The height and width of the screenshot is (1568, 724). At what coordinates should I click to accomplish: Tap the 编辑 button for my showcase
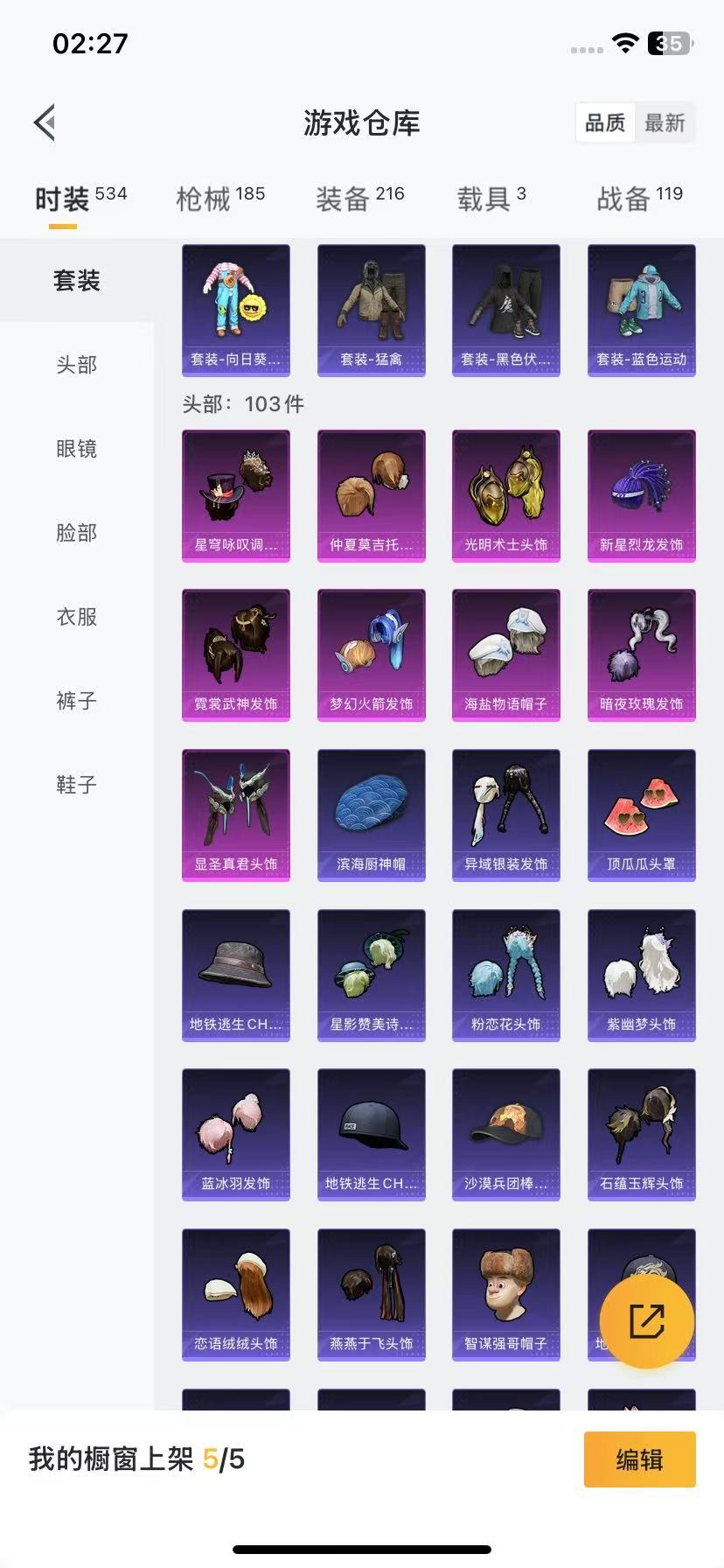pos(640,1459)
